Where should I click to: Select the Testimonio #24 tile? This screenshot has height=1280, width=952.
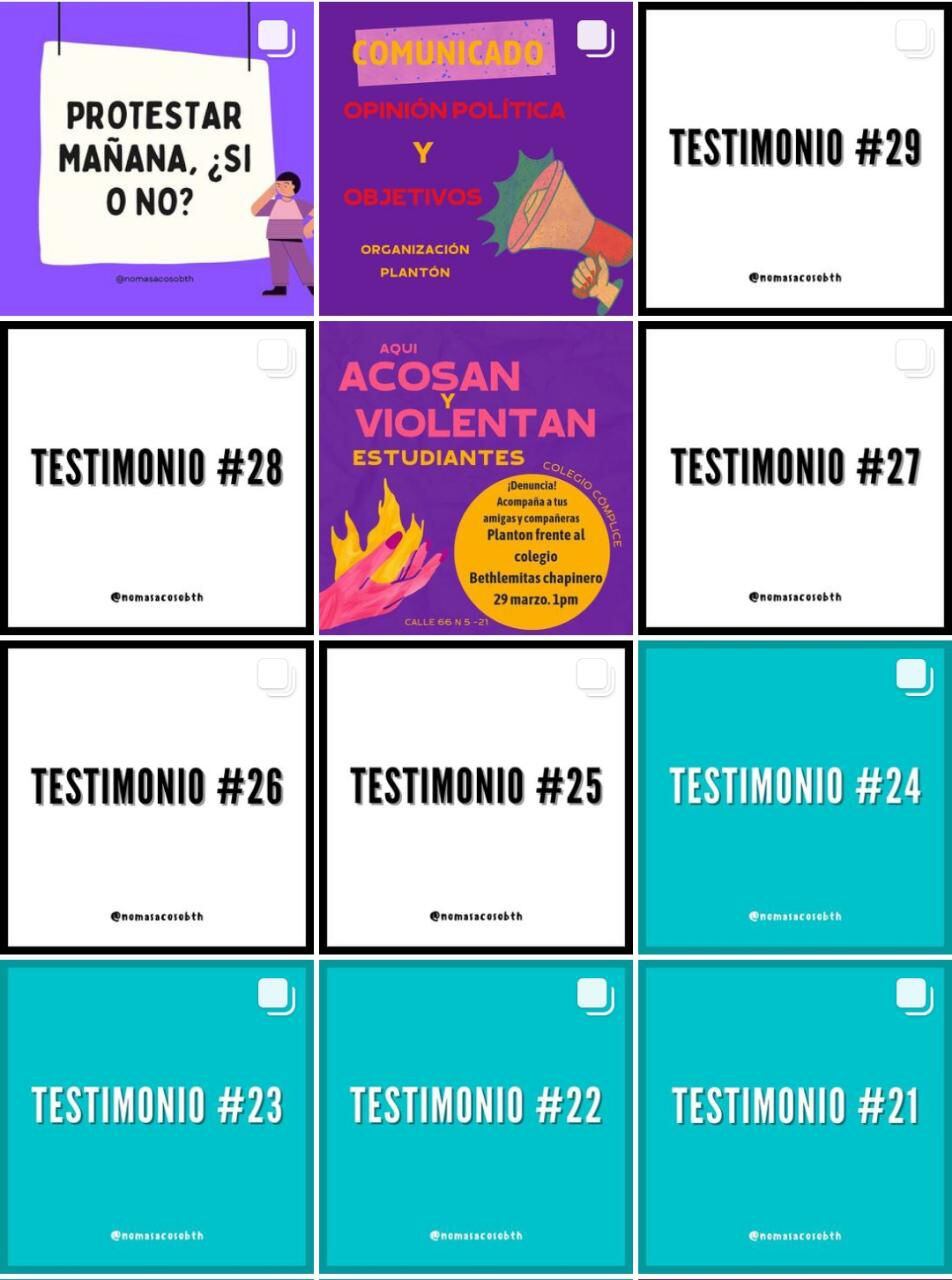[795, 796]
